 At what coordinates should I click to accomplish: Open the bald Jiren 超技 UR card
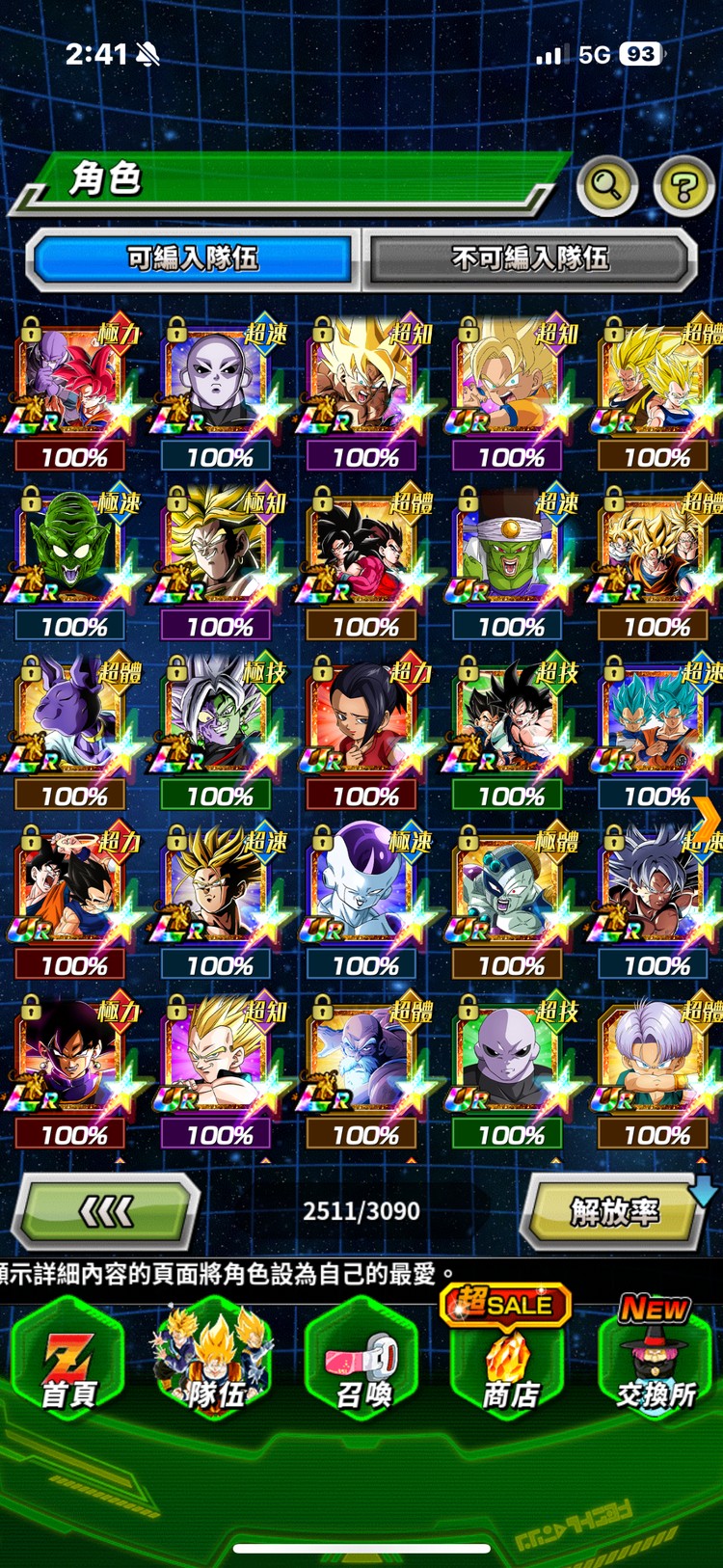pyautogui.click(x=509, y=1057)
